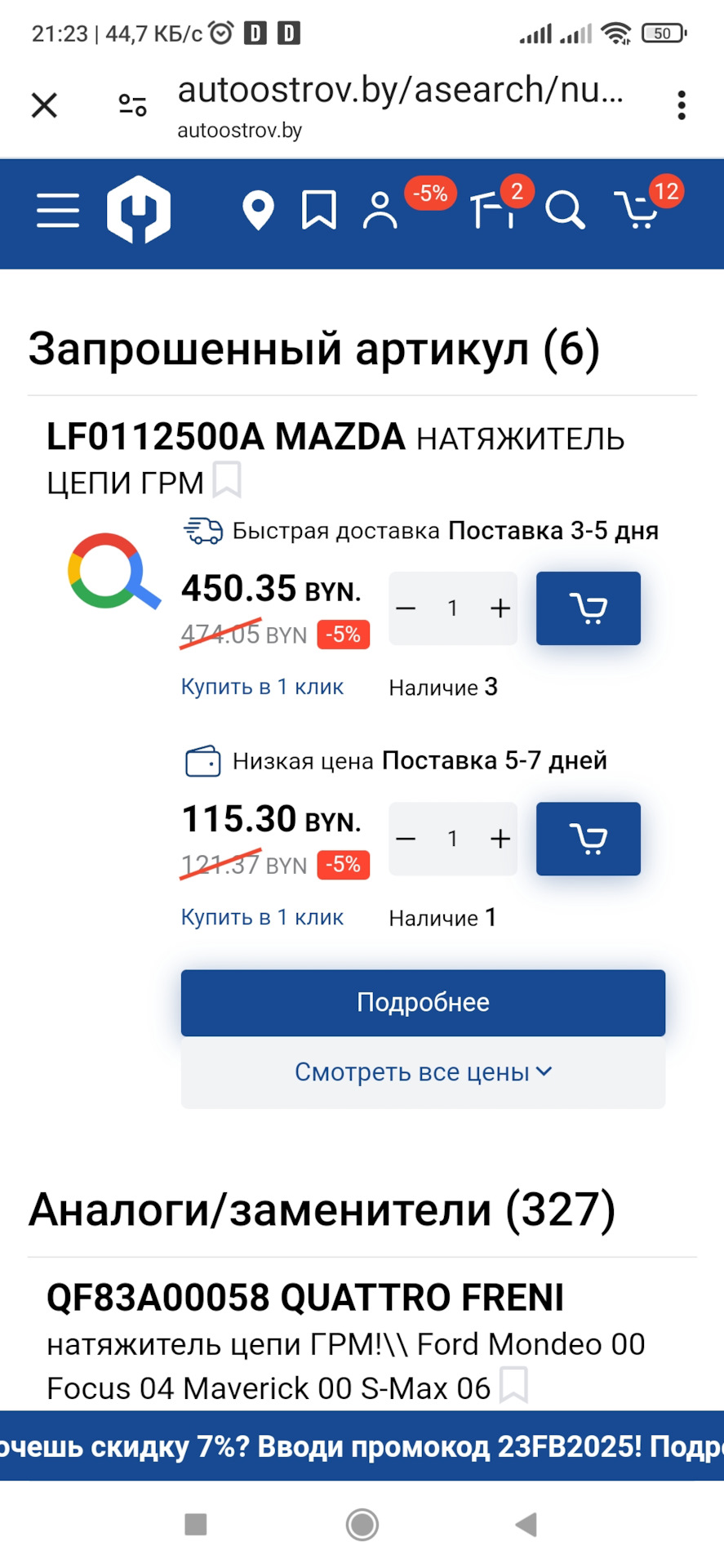Open the 'Подробнее' details button
The height and width of the screenshot is (1568, 724).
[x=422, y=1002]
